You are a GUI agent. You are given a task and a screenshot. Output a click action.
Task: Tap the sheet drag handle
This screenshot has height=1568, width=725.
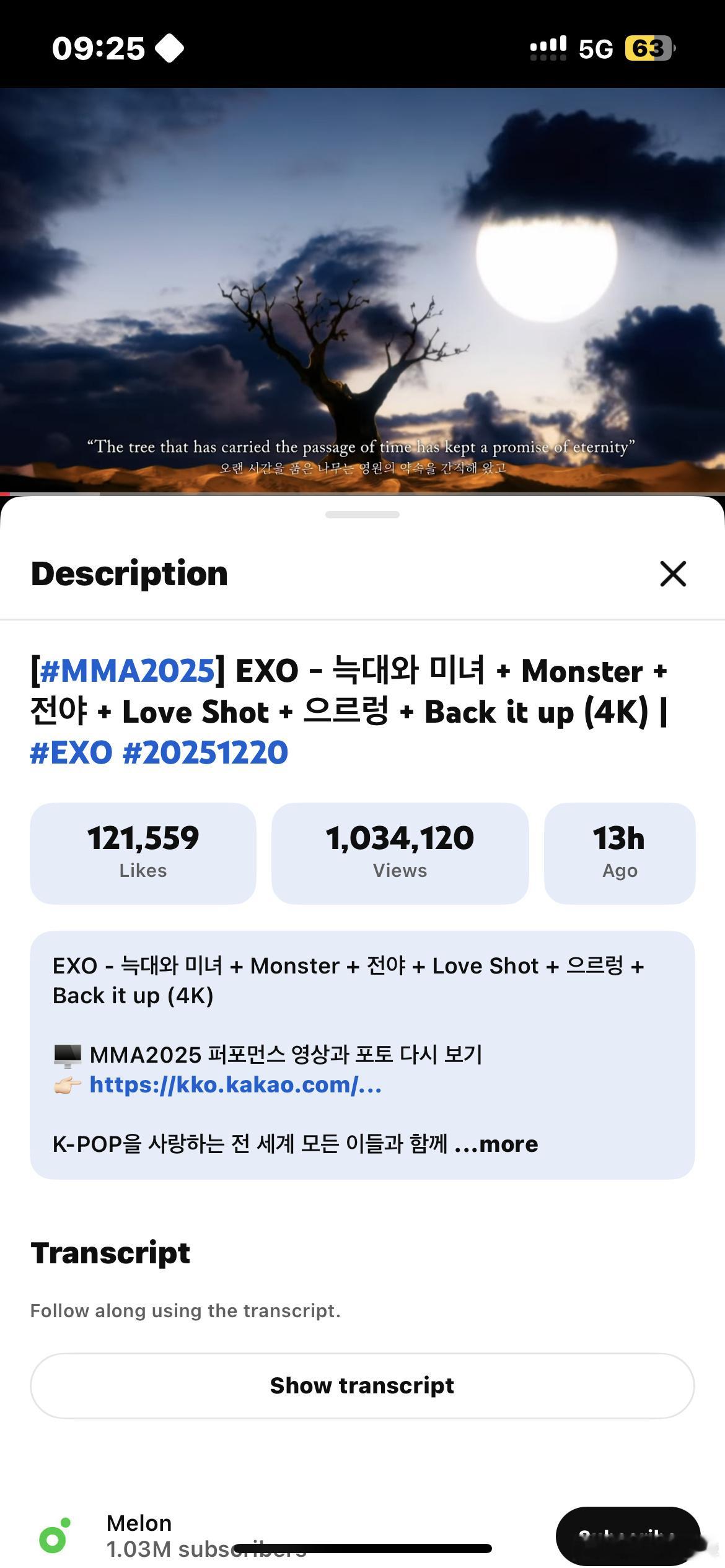click(362, 513)
